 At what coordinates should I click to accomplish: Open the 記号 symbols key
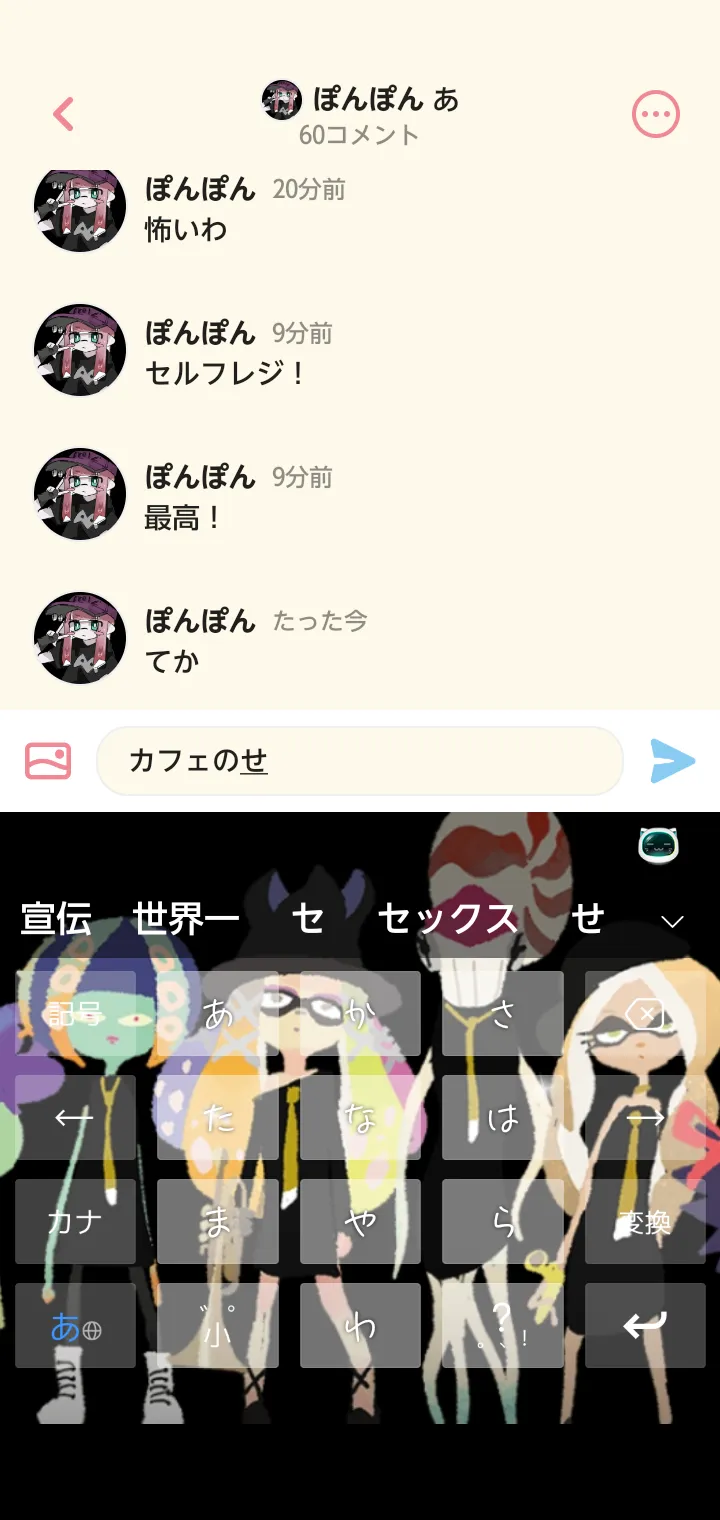click(75, 1013)
